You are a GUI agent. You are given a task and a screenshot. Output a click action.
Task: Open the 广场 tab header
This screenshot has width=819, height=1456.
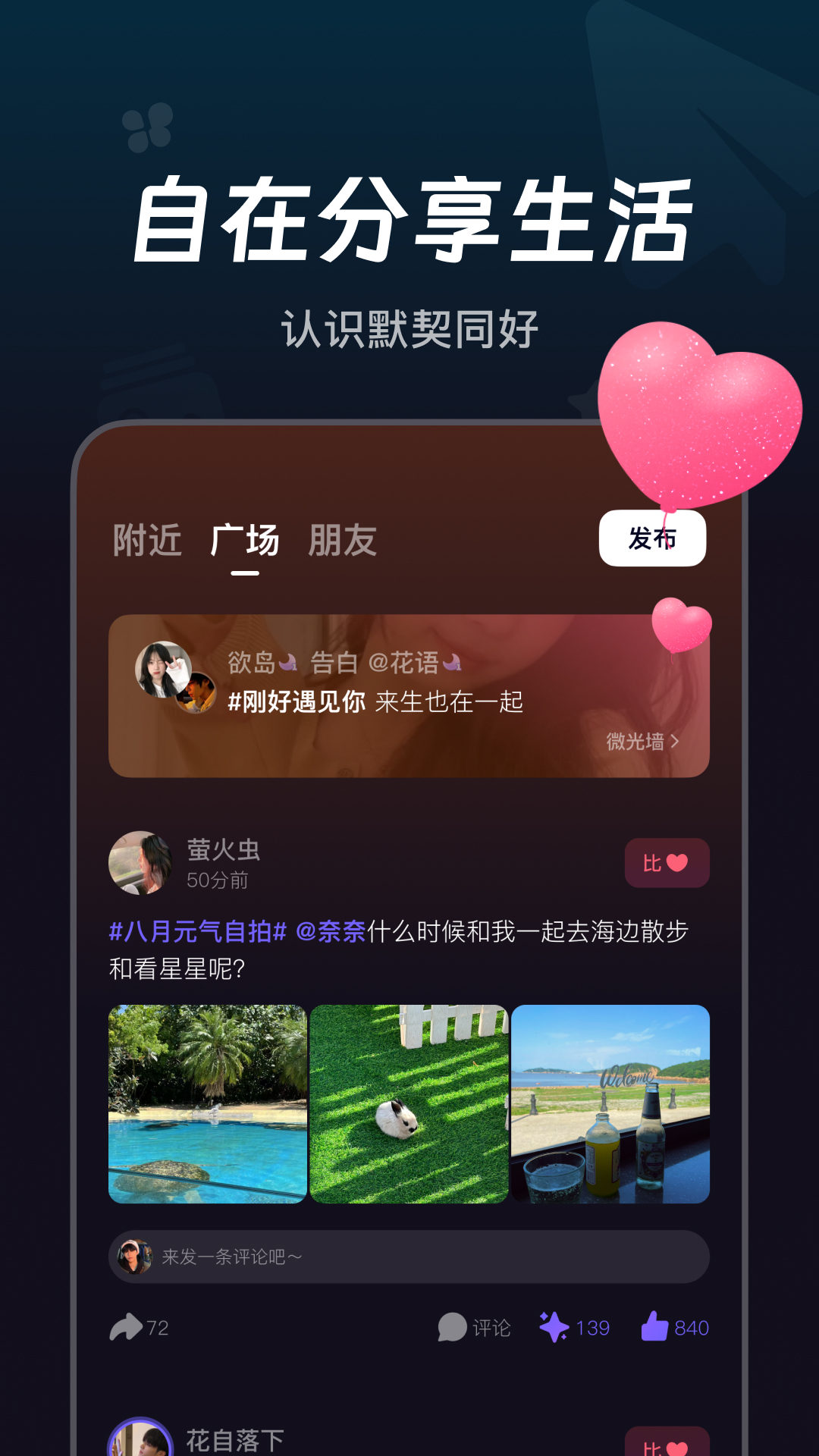pos(244,540)
